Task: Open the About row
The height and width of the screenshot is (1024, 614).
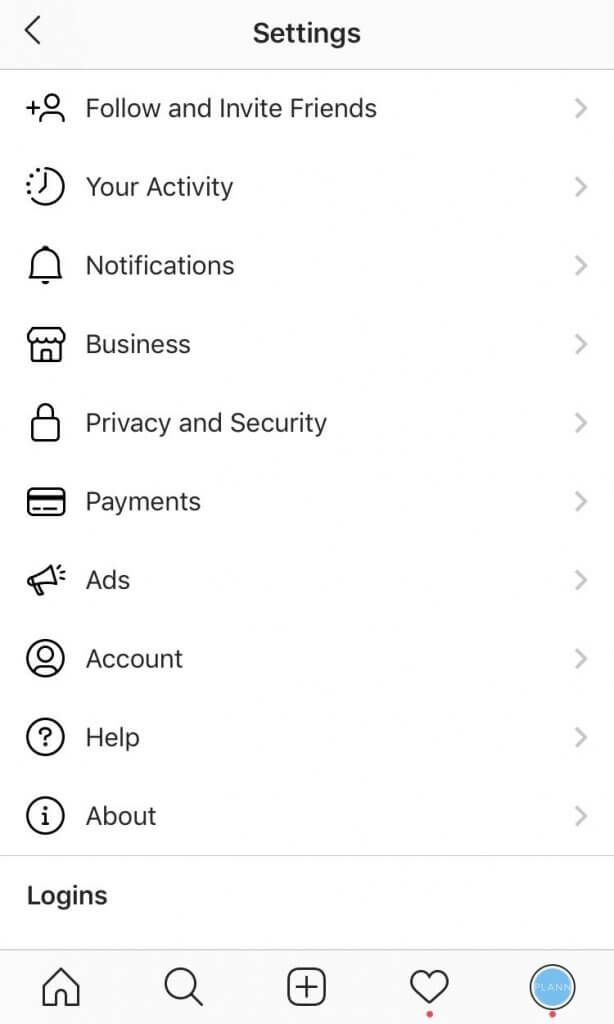Action: (x=307, y=816)
